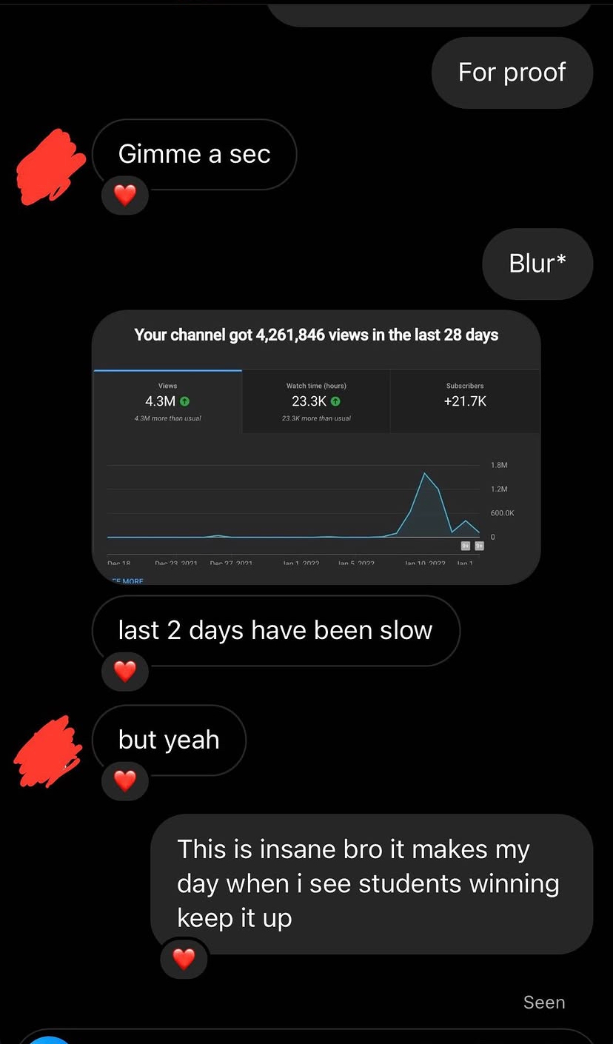View heart reaction on "last 2 days have been slow"
Viewport: 613px width, 1044px height.
tap(124, 671)
